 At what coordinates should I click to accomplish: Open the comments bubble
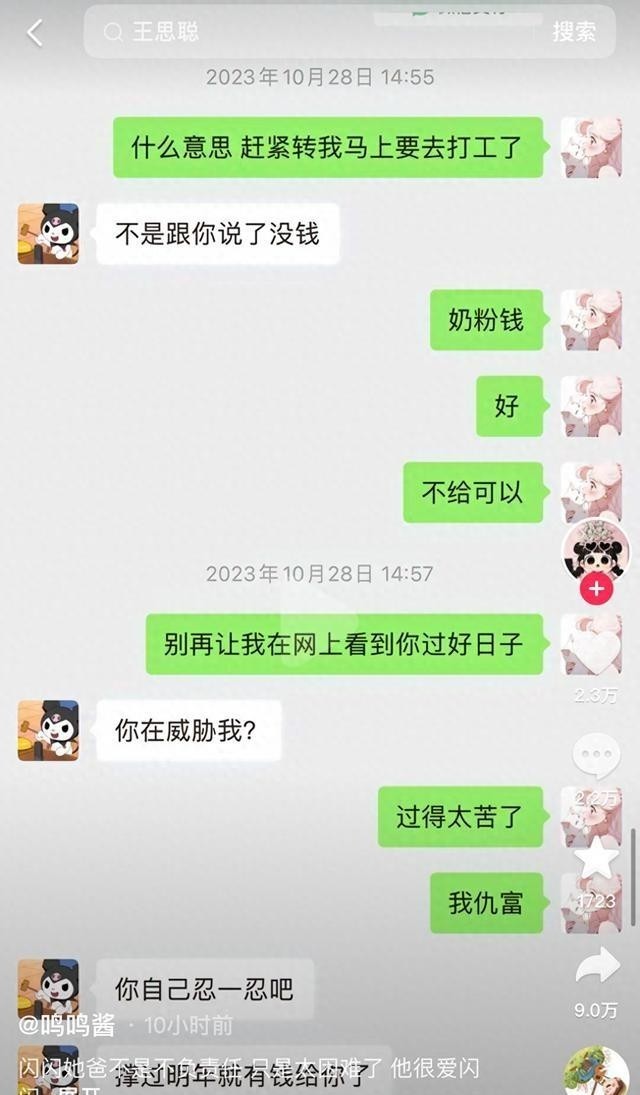coord(596,755)
